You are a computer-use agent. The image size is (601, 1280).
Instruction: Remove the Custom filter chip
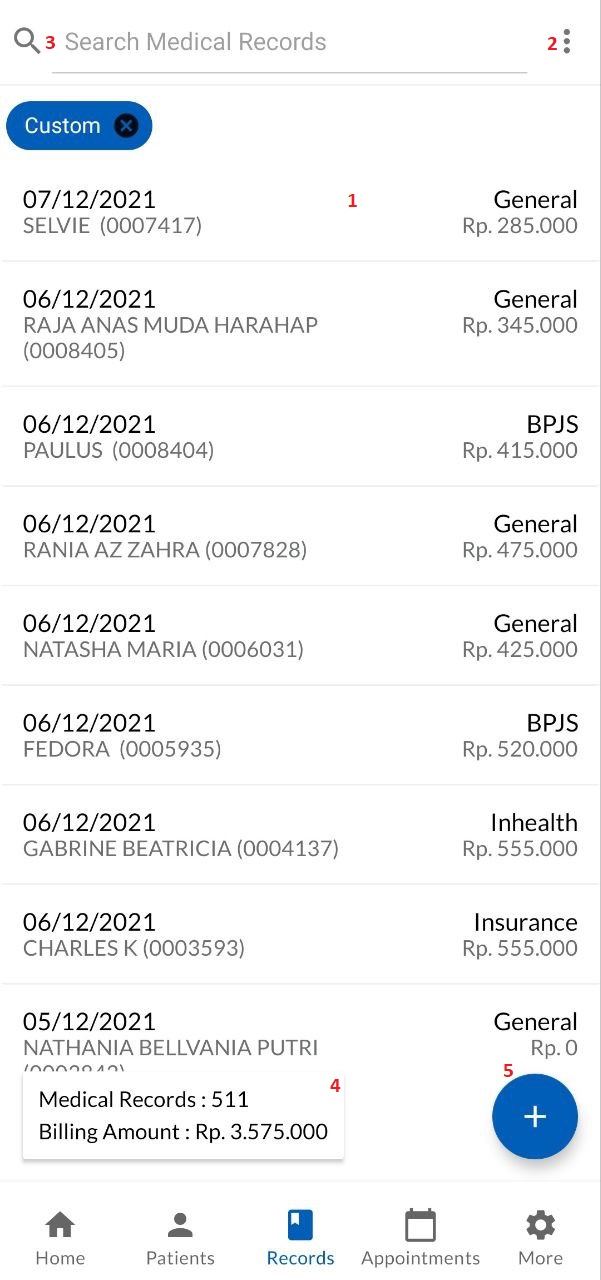click(126, 126)
